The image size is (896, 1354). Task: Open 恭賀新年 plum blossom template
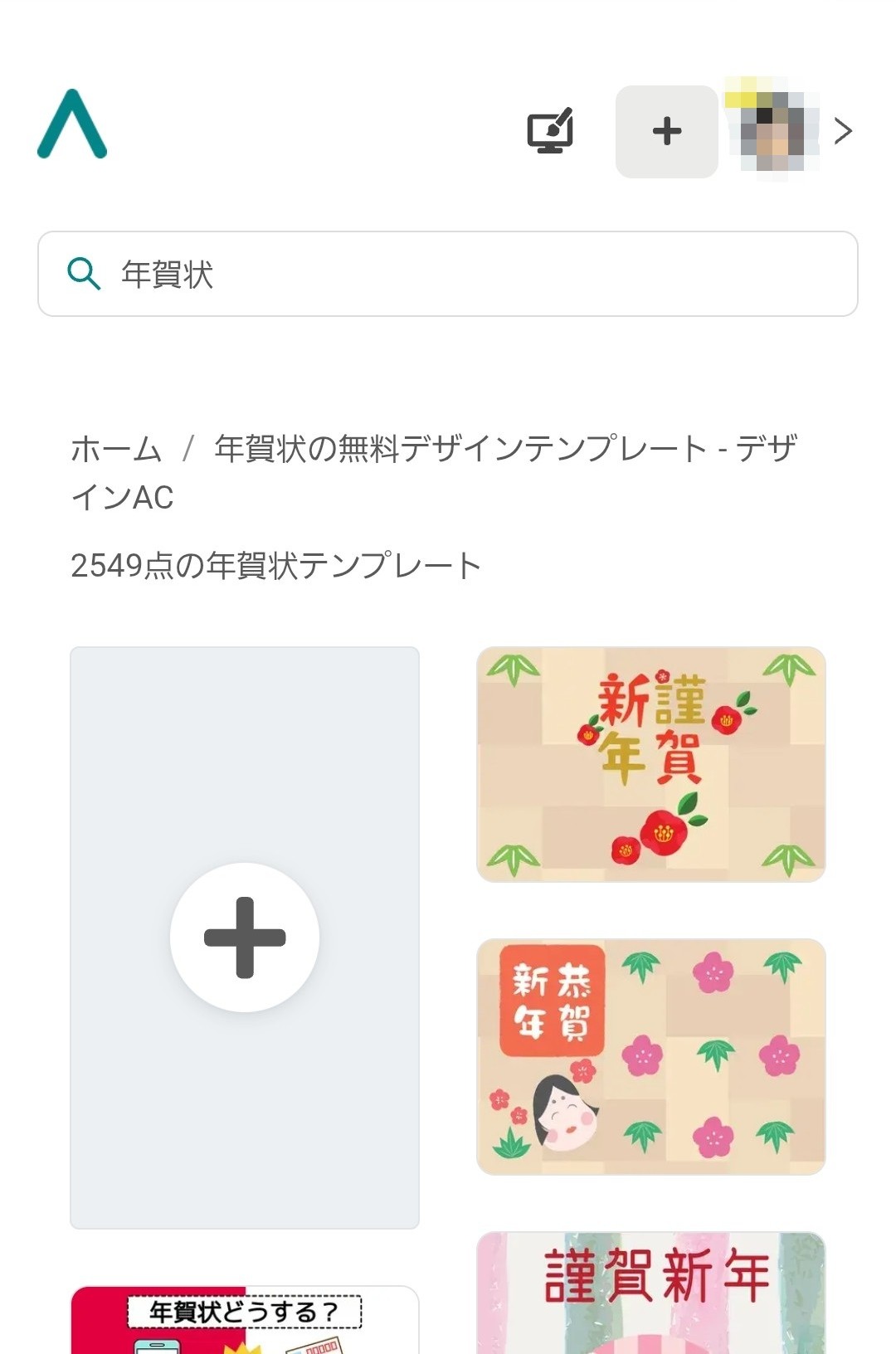tap(651, 1056)
